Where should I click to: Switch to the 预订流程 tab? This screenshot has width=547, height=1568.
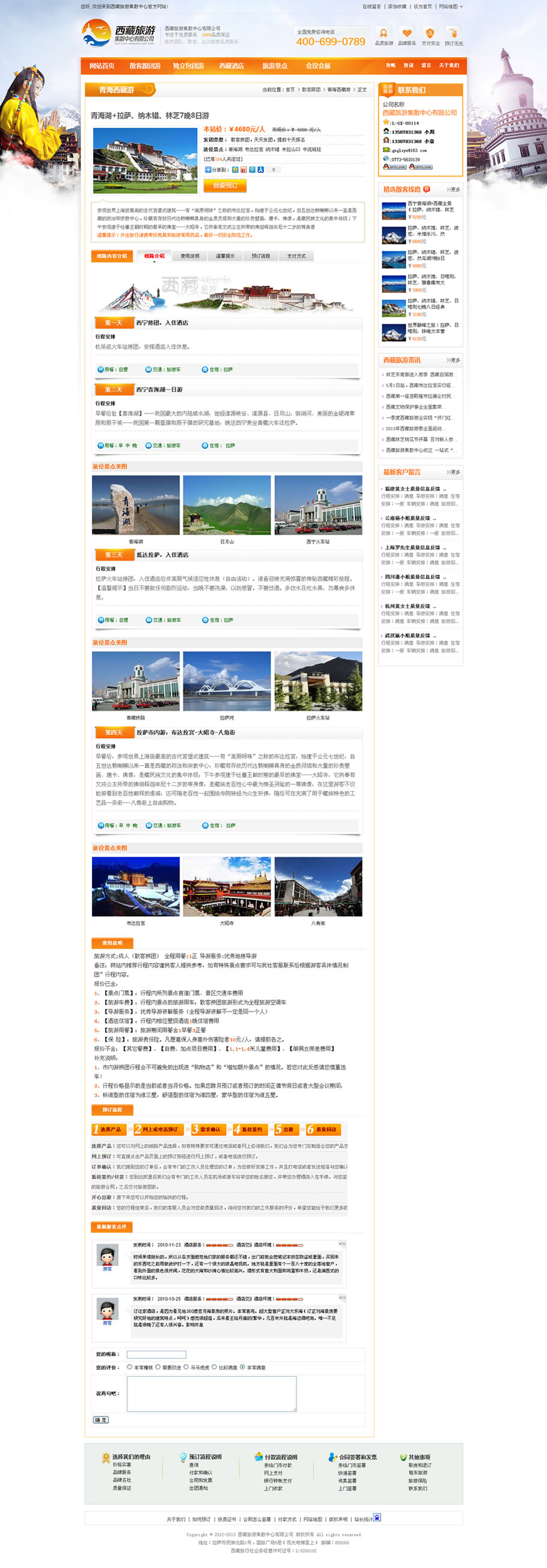click(260, 256)
